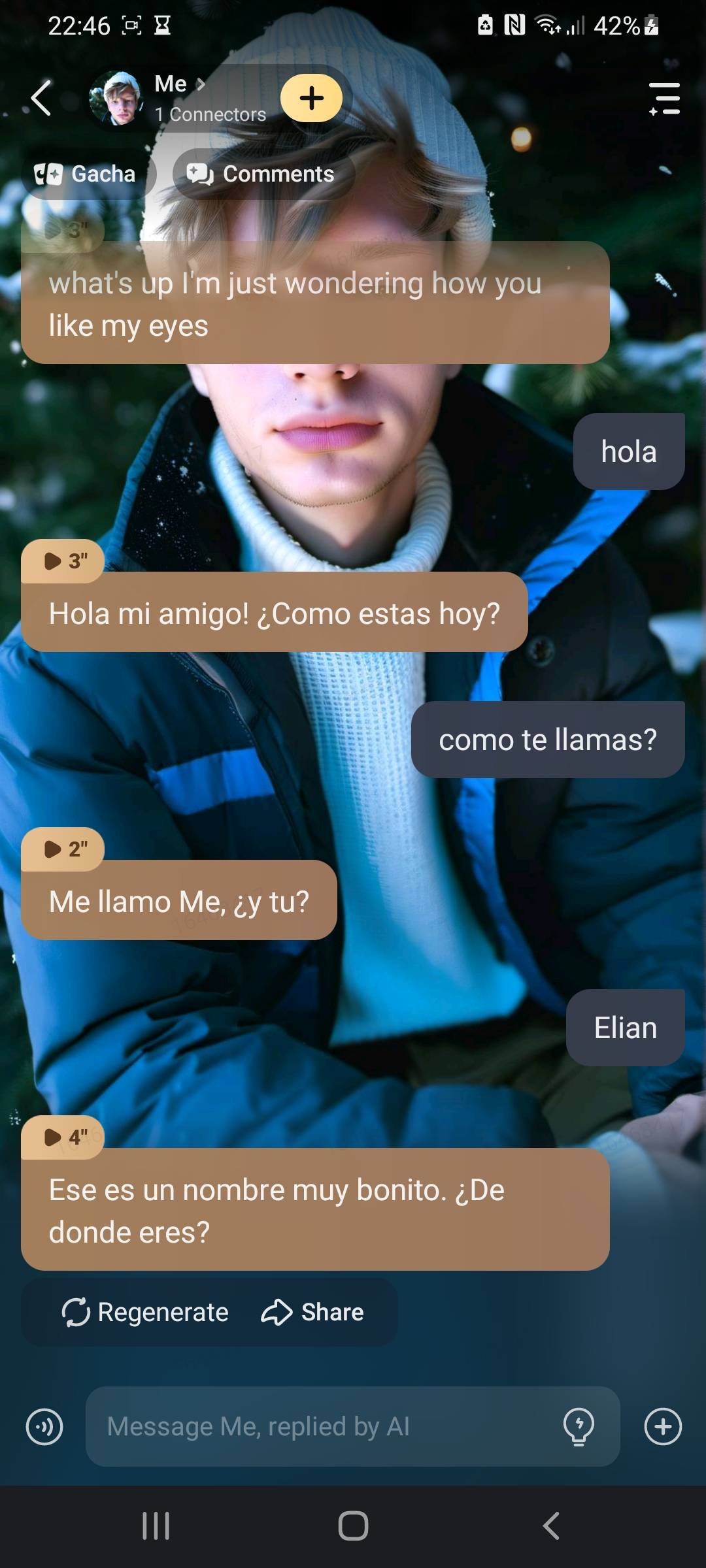Go back using the top-left arrow

point(41,99)
